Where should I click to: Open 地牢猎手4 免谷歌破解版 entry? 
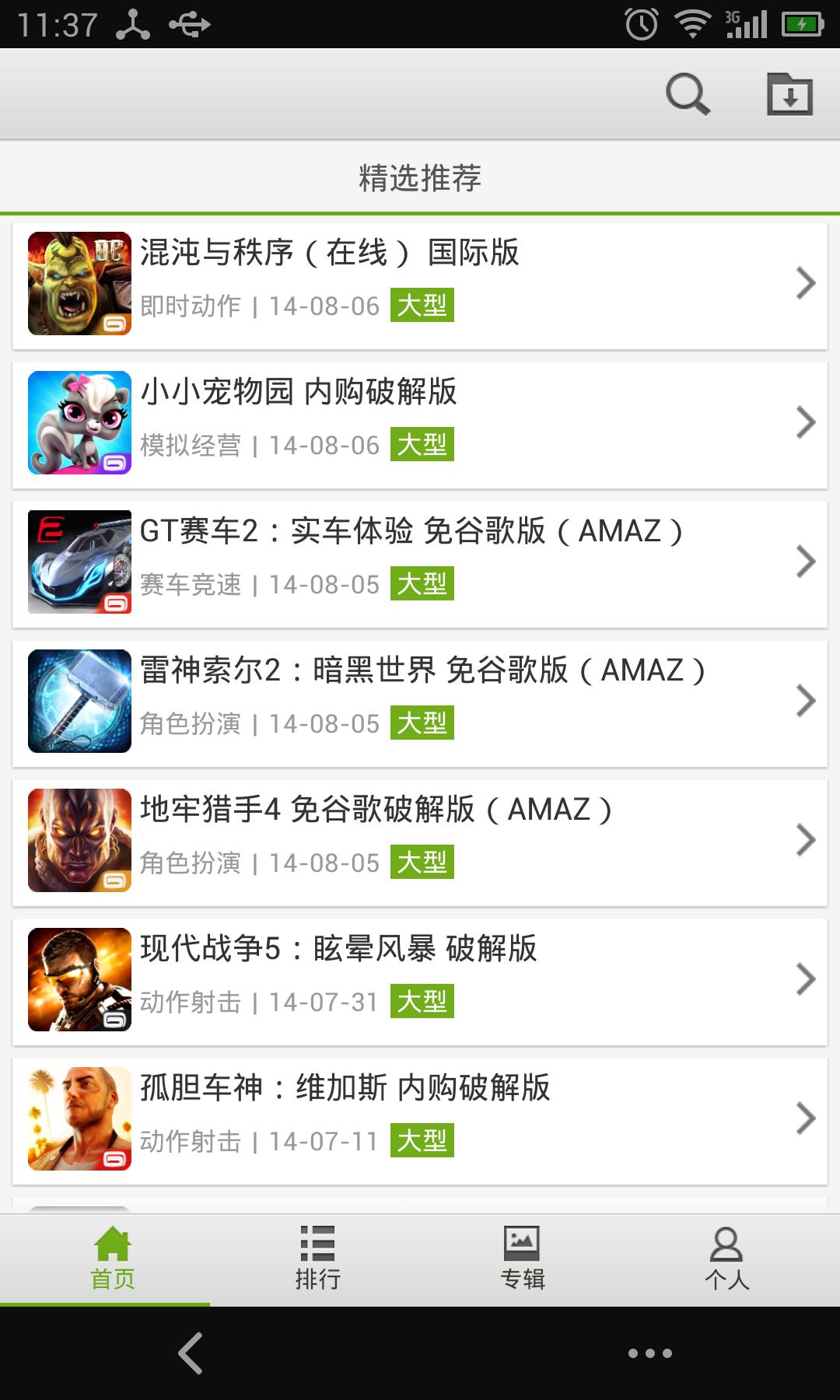(x=420, y=839)
